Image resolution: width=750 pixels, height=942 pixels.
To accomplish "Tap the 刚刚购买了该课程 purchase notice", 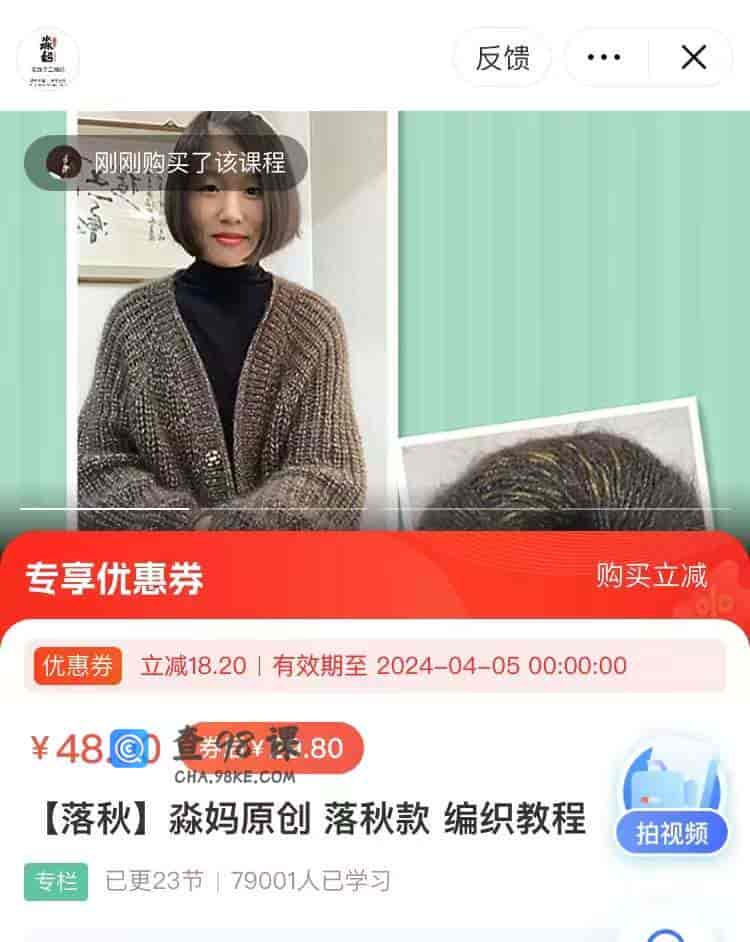I will tap(166, 163).
